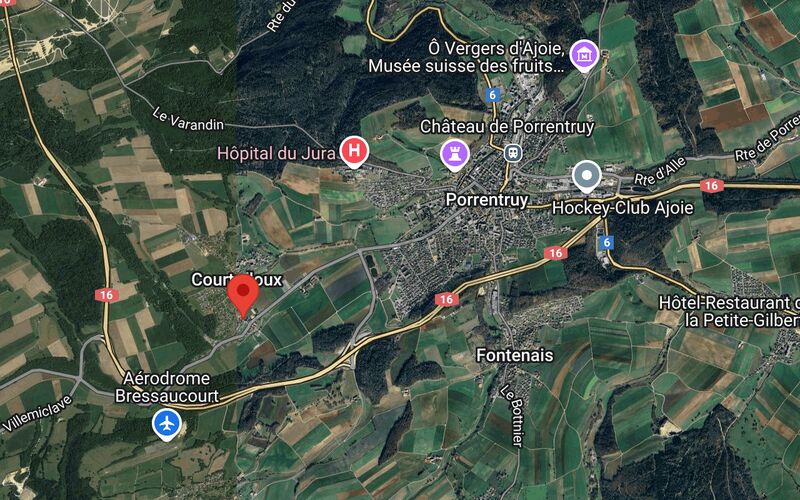Screen dimensions: 800x500
Task: Select the Aérodrome Bressaucourt airport marker
Action: pos(167,424)
